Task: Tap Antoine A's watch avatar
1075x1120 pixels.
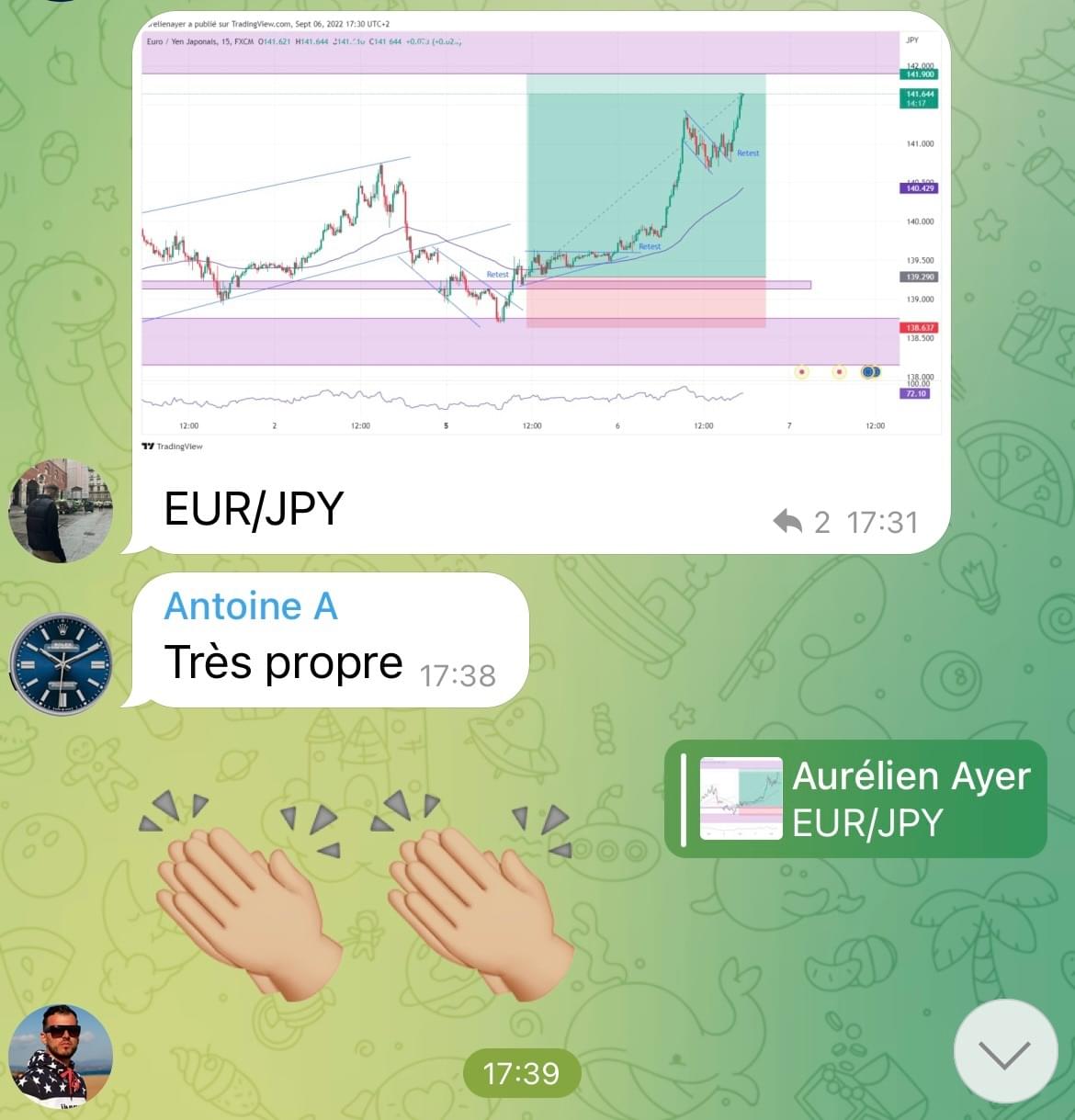Action: click(x=61, y=665)
